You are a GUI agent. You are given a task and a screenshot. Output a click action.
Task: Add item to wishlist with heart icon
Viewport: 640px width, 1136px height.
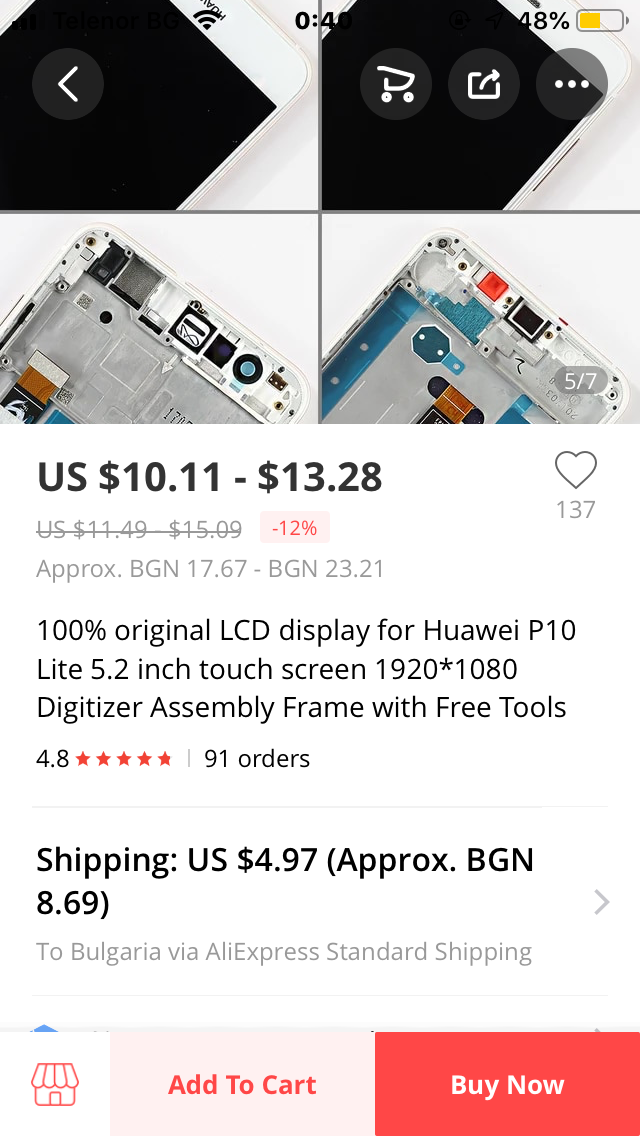[x=575, y=471]
